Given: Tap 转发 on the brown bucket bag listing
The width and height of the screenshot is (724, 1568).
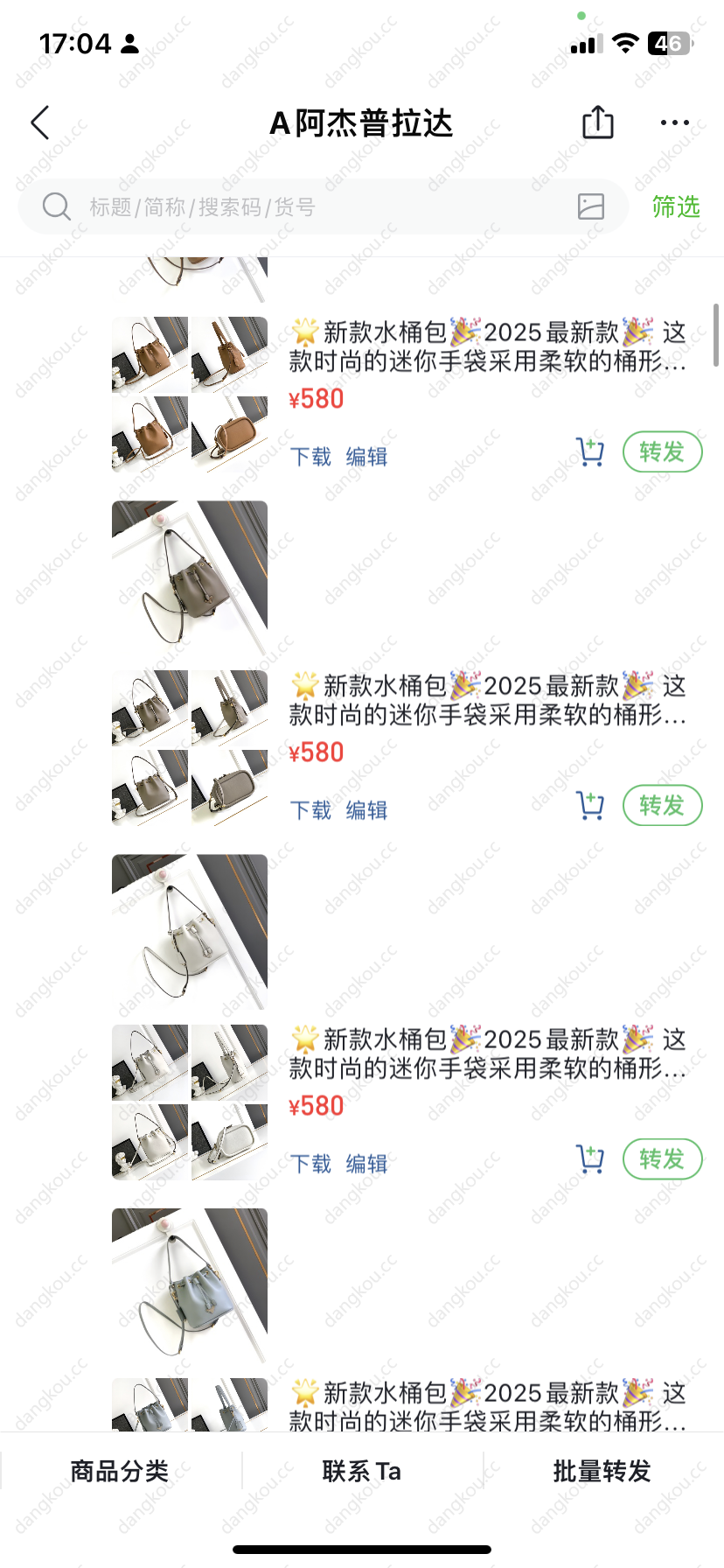Looking at the screenshot, I should click(x=662, y=451).
